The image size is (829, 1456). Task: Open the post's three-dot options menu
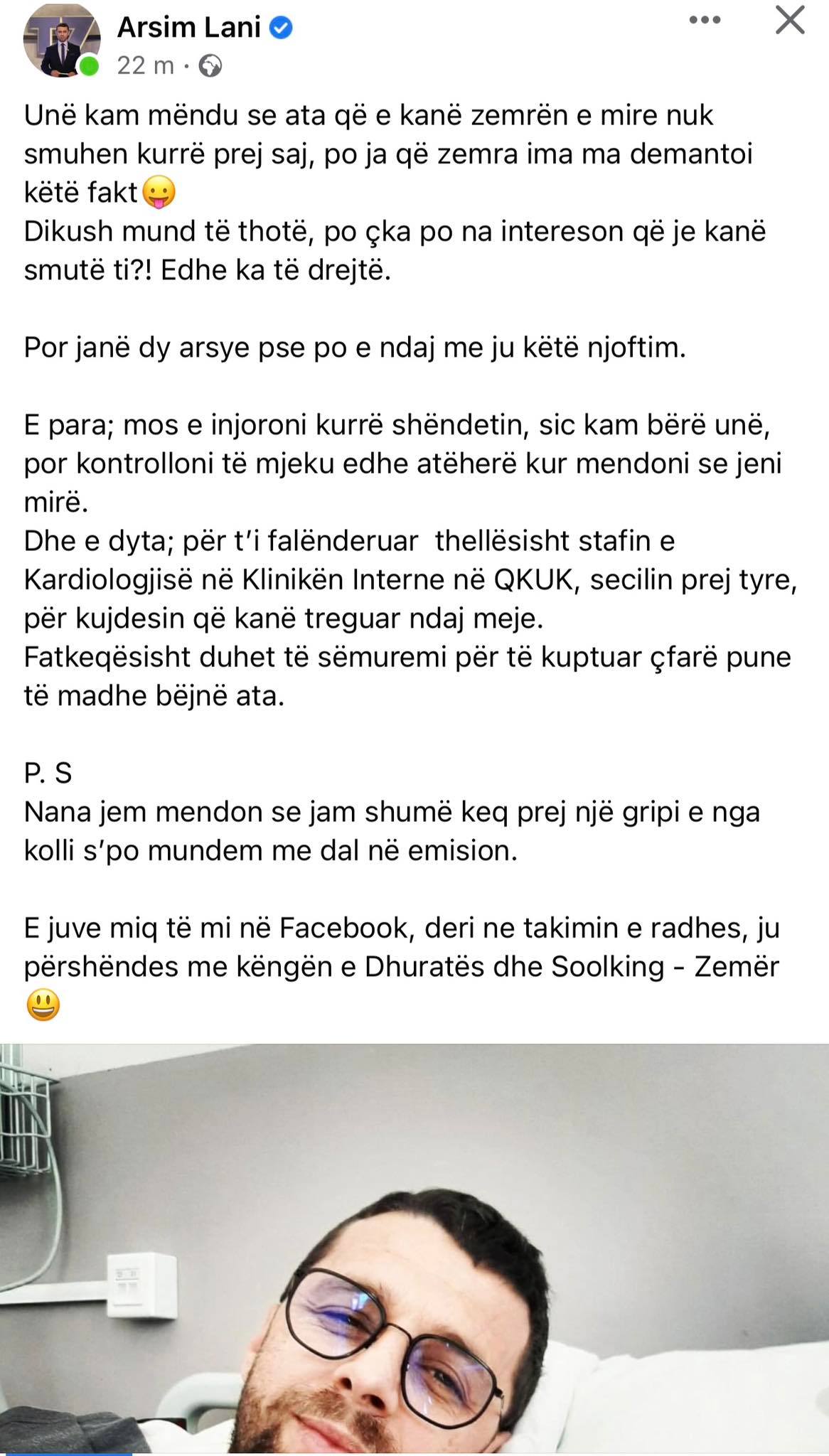click(x=705, y=21)
